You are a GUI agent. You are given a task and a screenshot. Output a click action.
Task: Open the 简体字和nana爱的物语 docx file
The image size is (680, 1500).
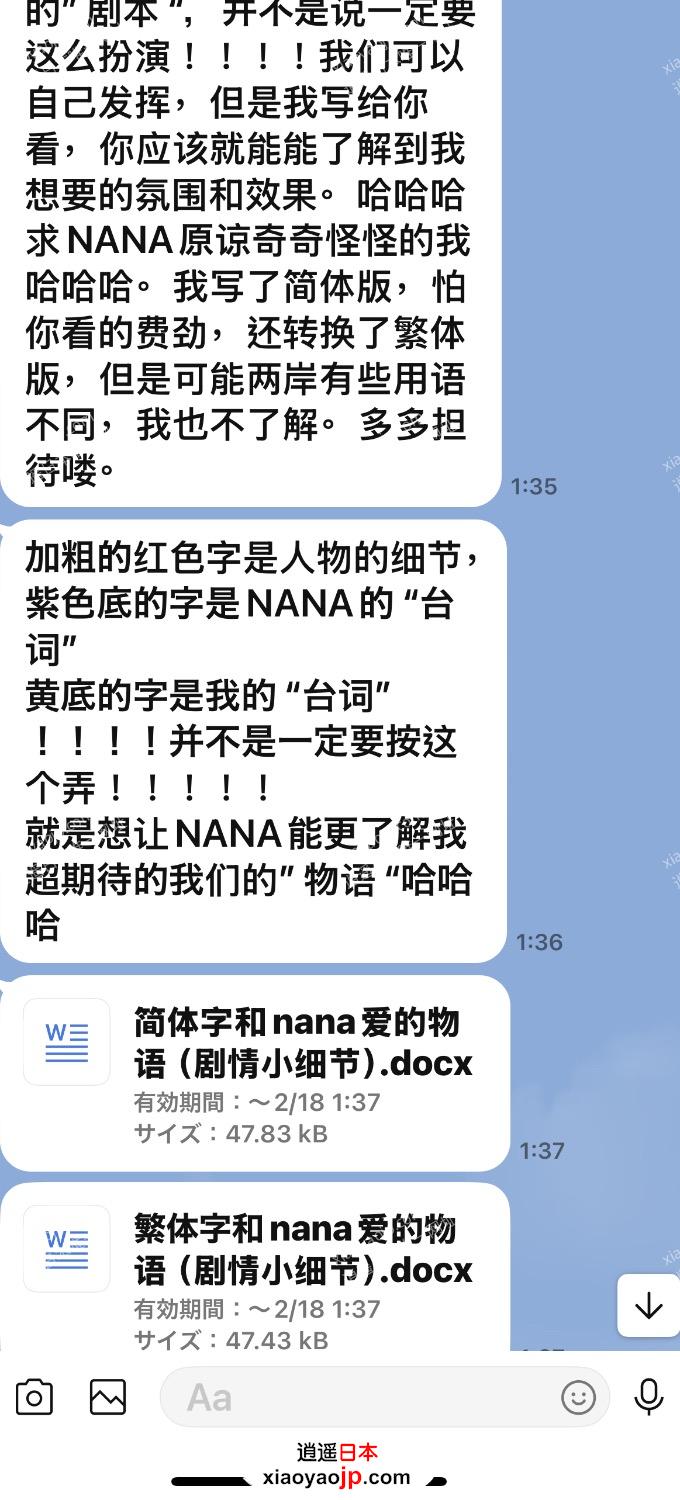(x=255, y=1073)
